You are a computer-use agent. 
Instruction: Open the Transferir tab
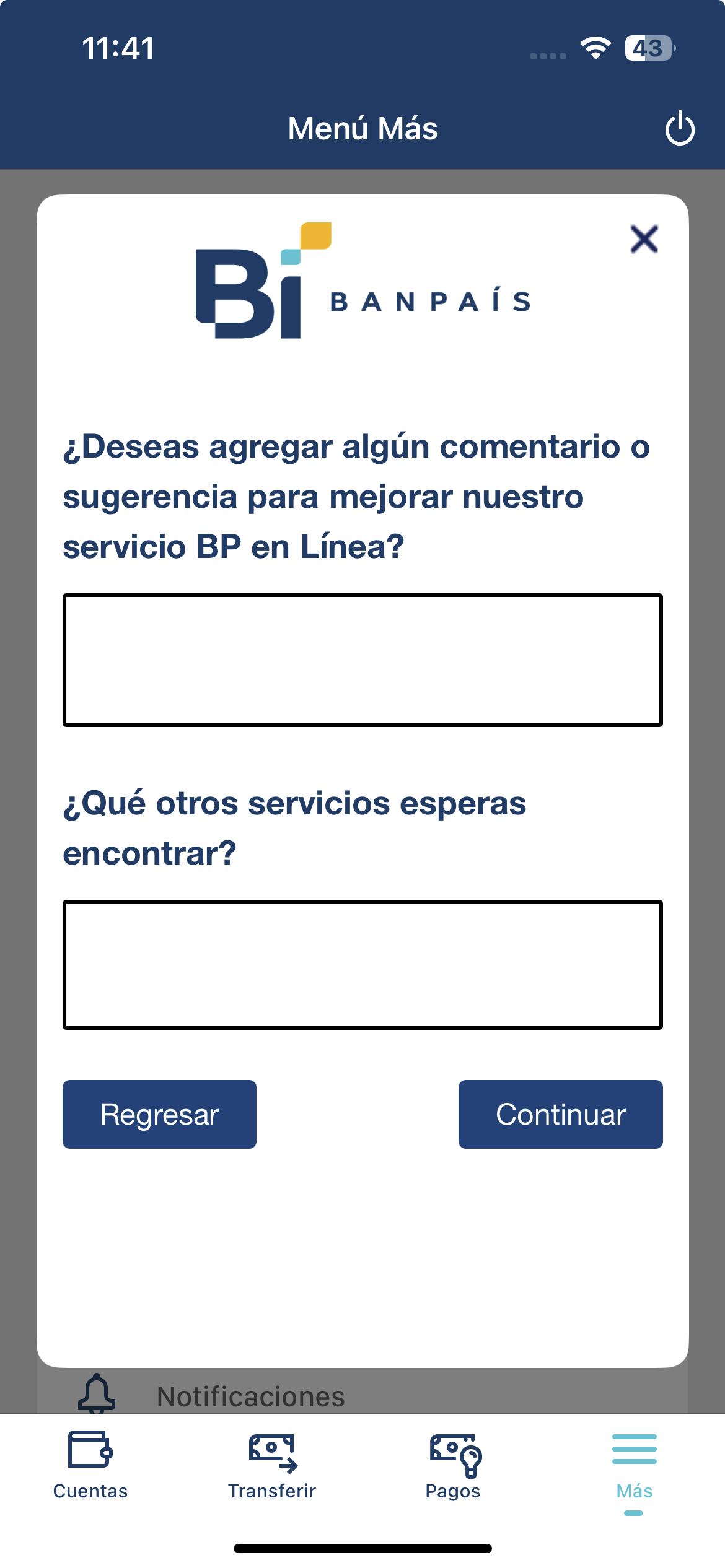click(x=272, y=1466)
